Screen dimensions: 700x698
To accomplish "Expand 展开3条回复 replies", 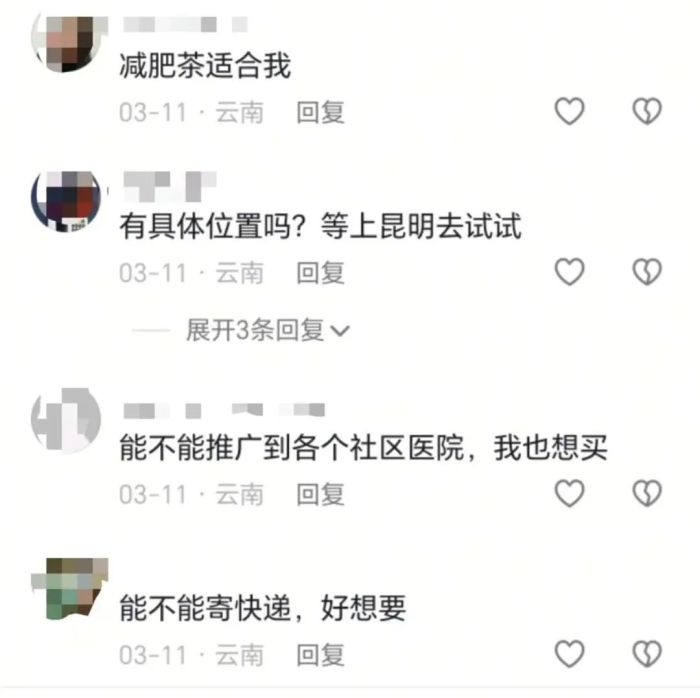I will click(267, 331).
